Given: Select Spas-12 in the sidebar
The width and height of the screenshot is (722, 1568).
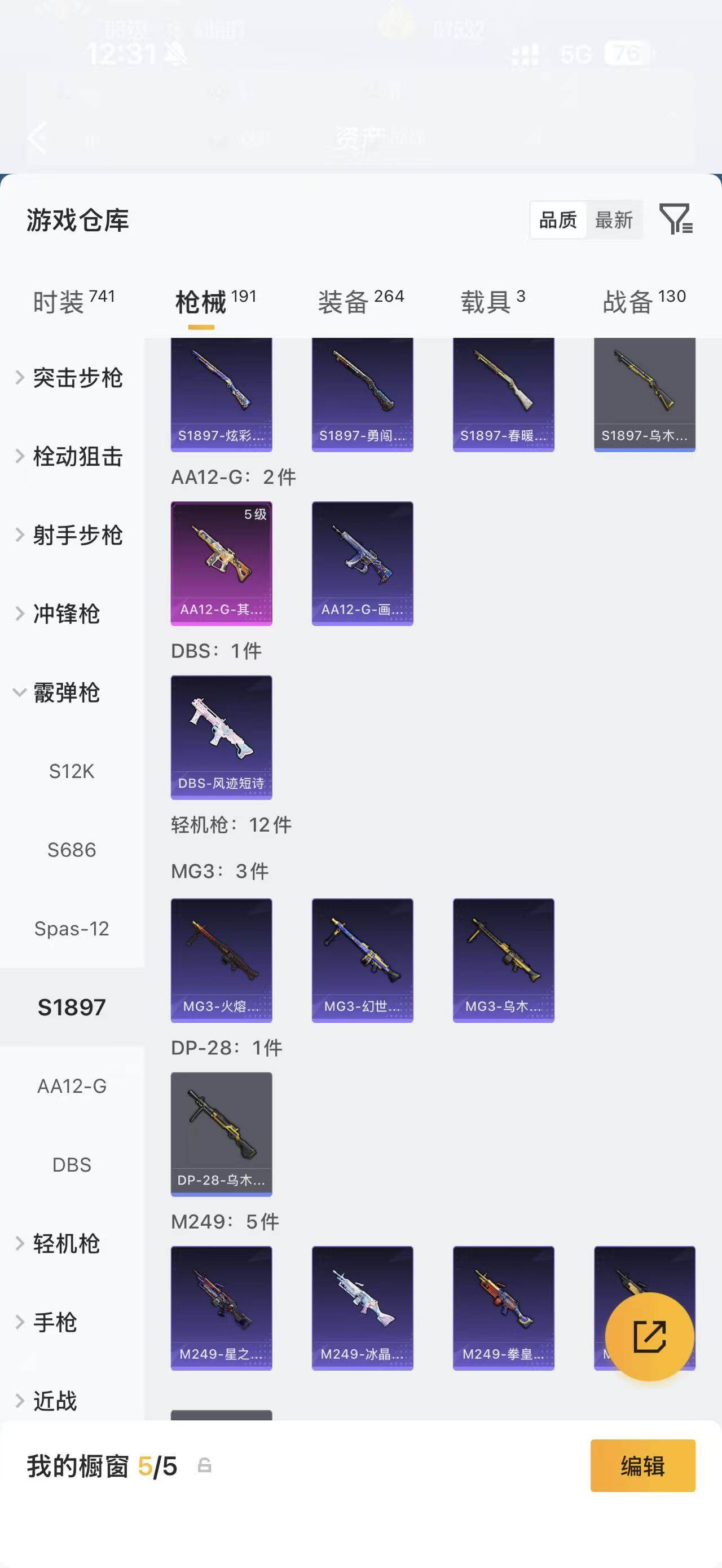Looking at the screenshot, I should pos(72,928).
